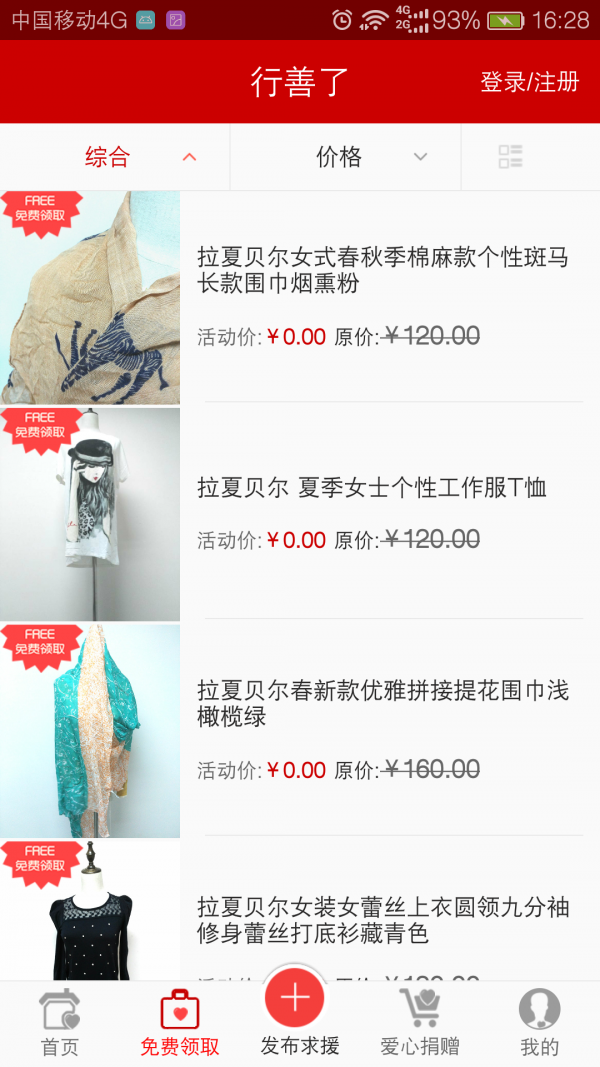
Task: Go to the 首页 tab
Action: pyautogui.click(x=60, y=1022)
